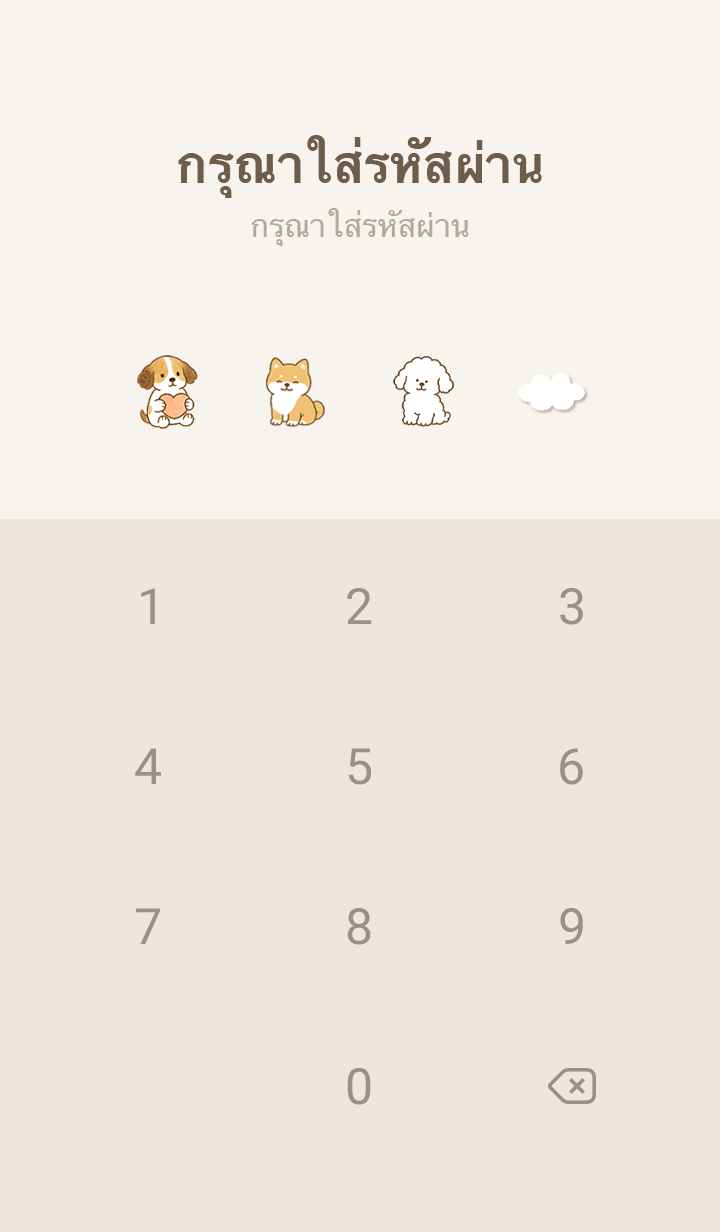
Task: Tap number 2 on the passcode keypad
Action: pyautogui.click(x=359, y=607)
